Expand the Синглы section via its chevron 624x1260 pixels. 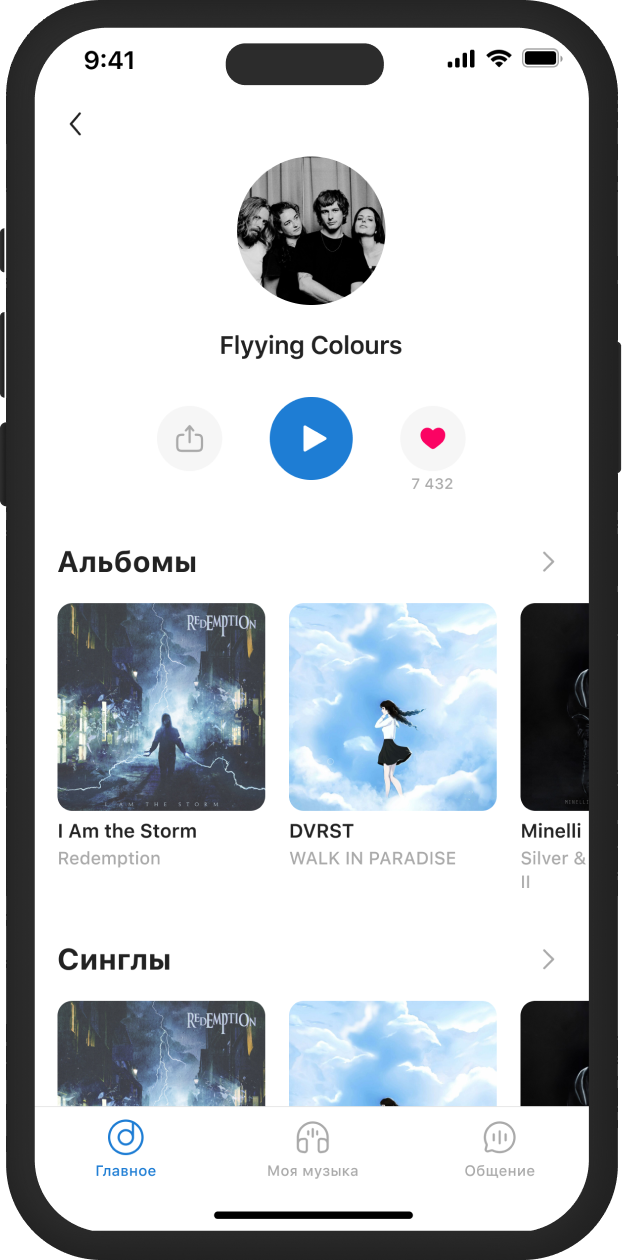pos(548,960)
